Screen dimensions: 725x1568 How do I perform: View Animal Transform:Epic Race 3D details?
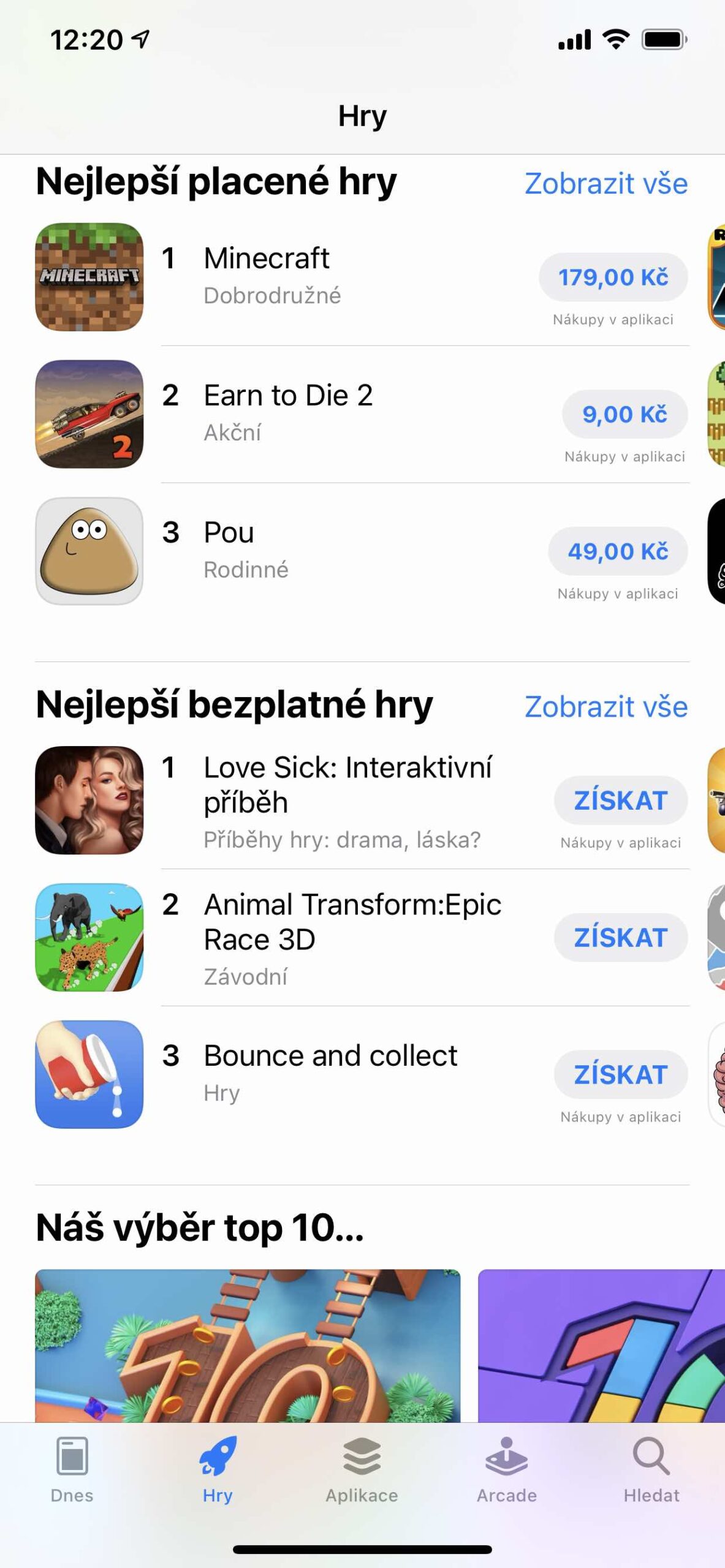[x=352, y=921]
